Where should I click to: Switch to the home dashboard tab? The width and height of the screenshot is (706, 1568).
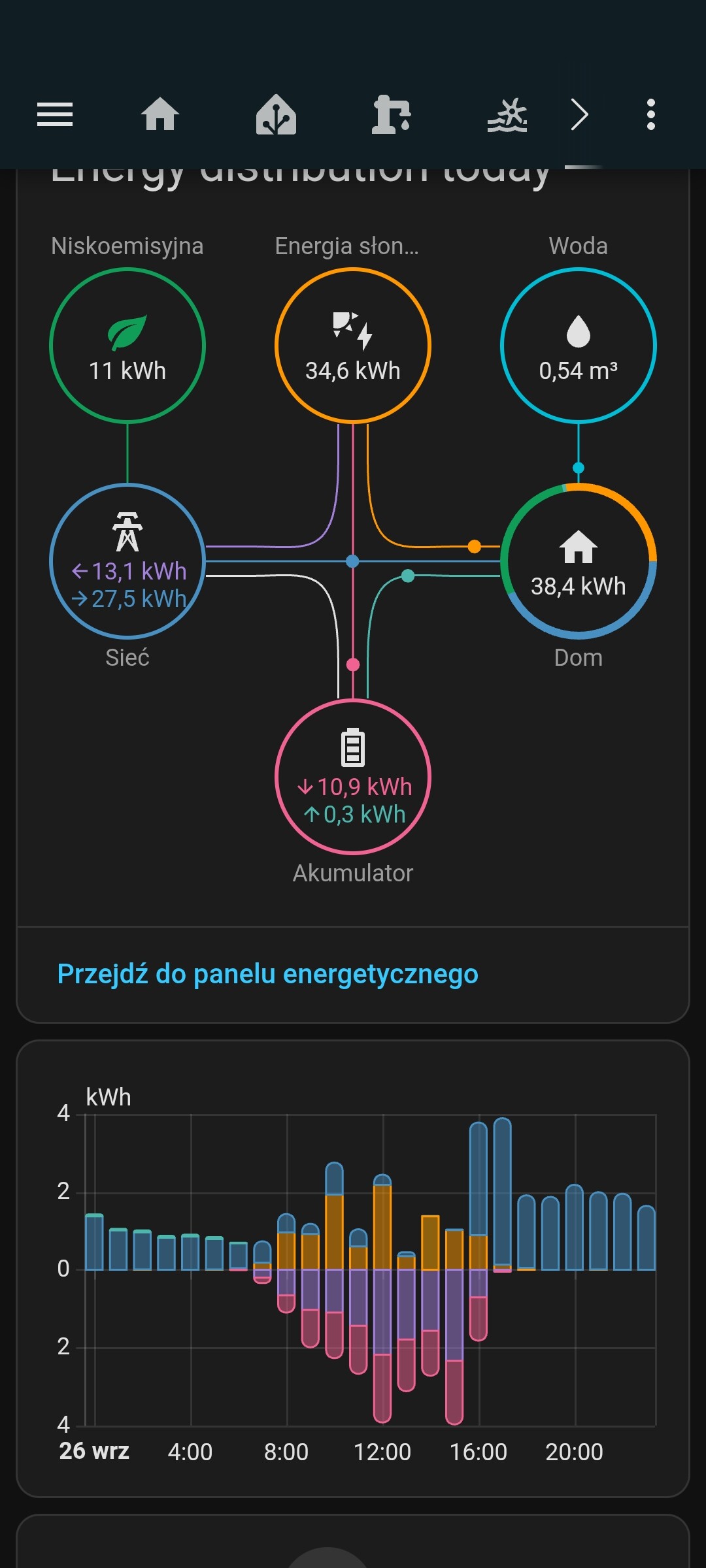point(160,115)
